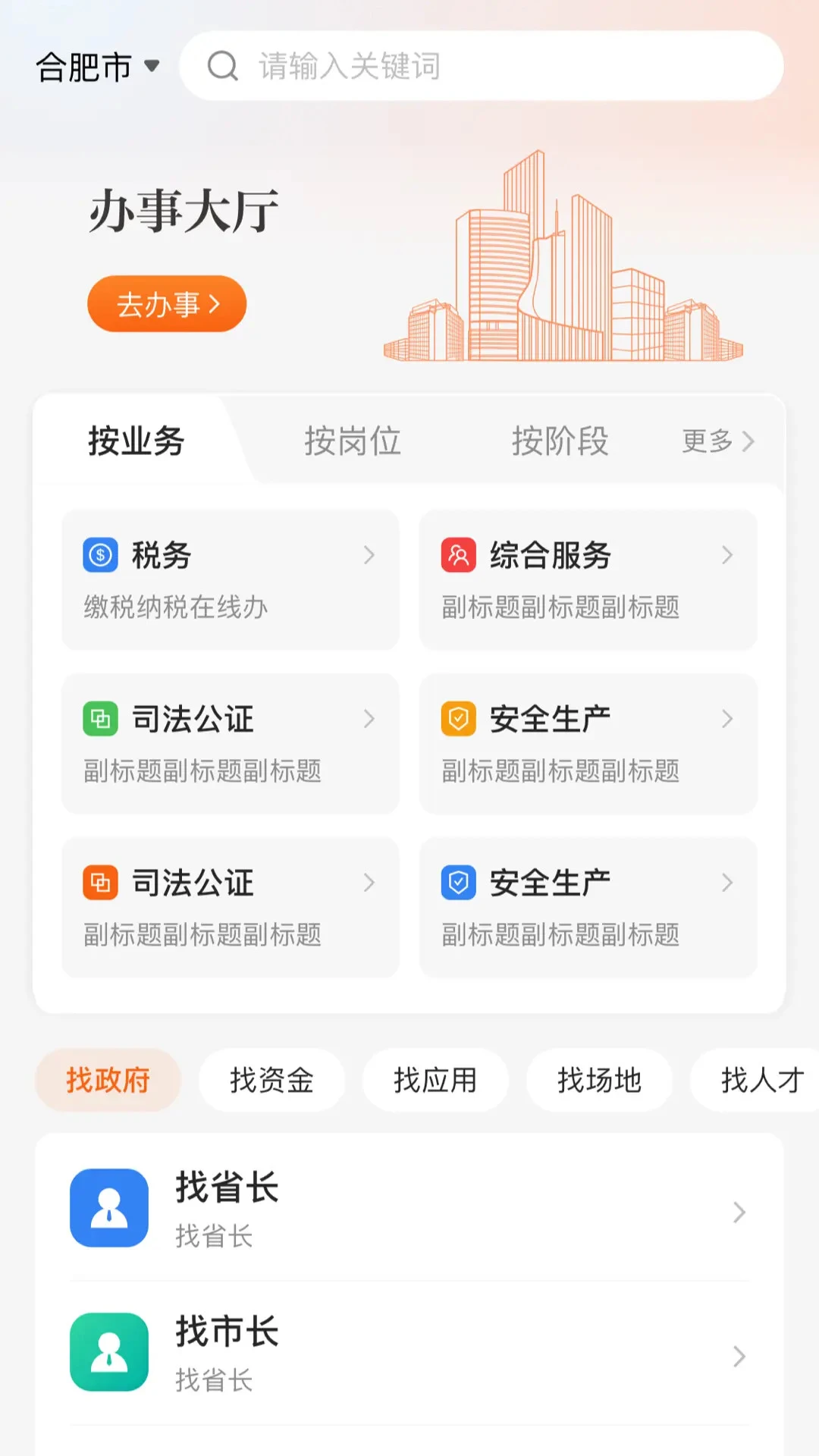Click the 去办事 button
This screenshot has width=819, height=1456.
pos(166,303)
